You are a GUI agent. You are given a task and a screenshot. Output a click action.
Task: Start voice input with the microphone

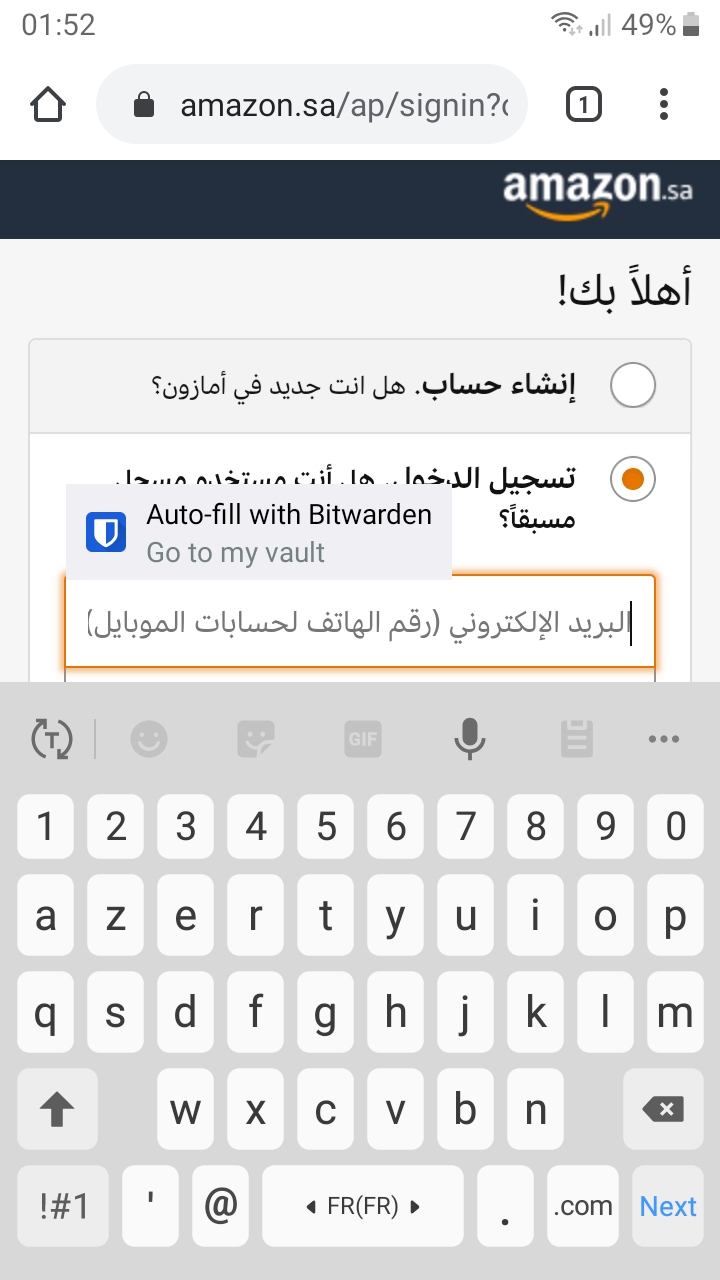469,740
